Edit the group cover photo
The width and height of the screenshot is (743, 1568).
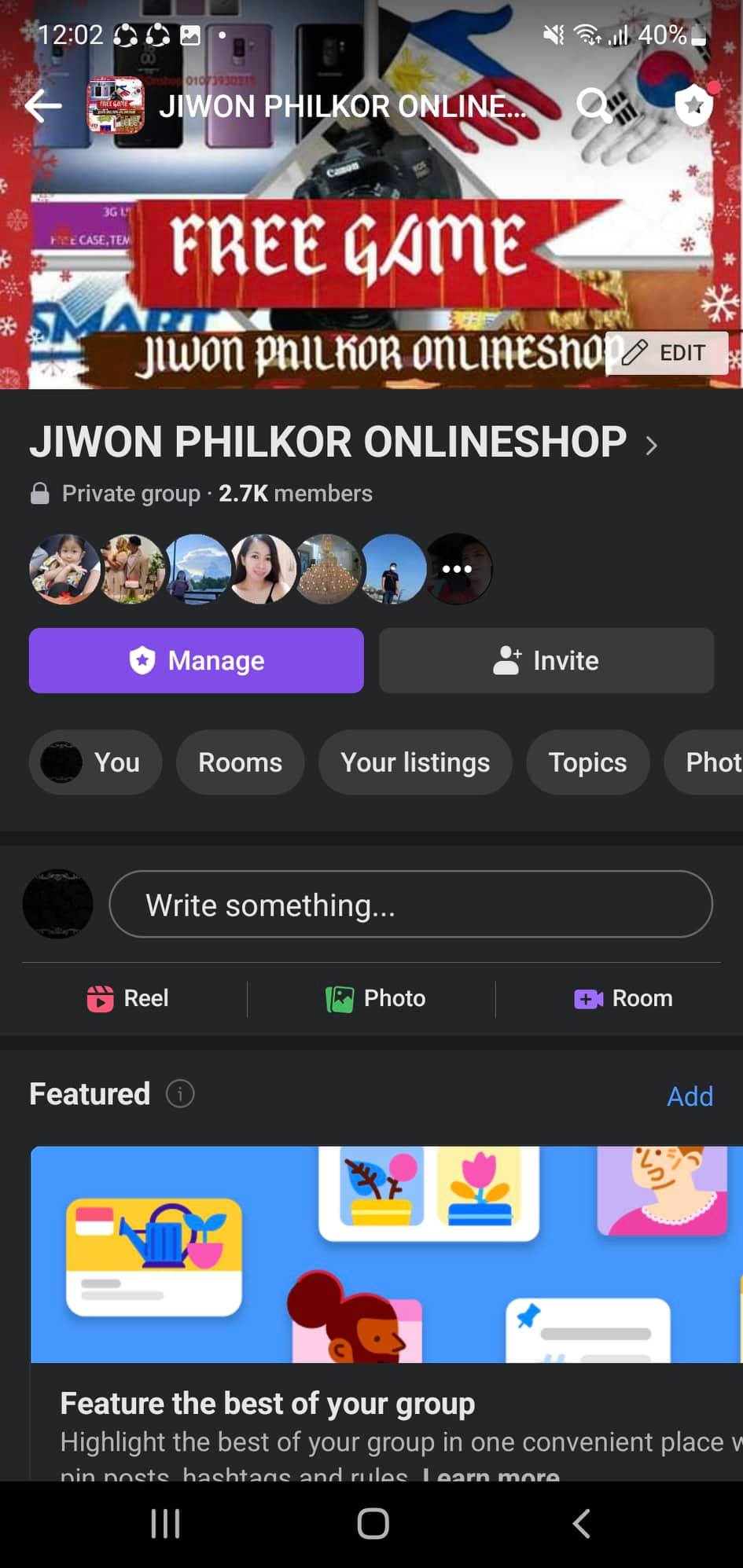pyautogui.click(x=665, y=353)
